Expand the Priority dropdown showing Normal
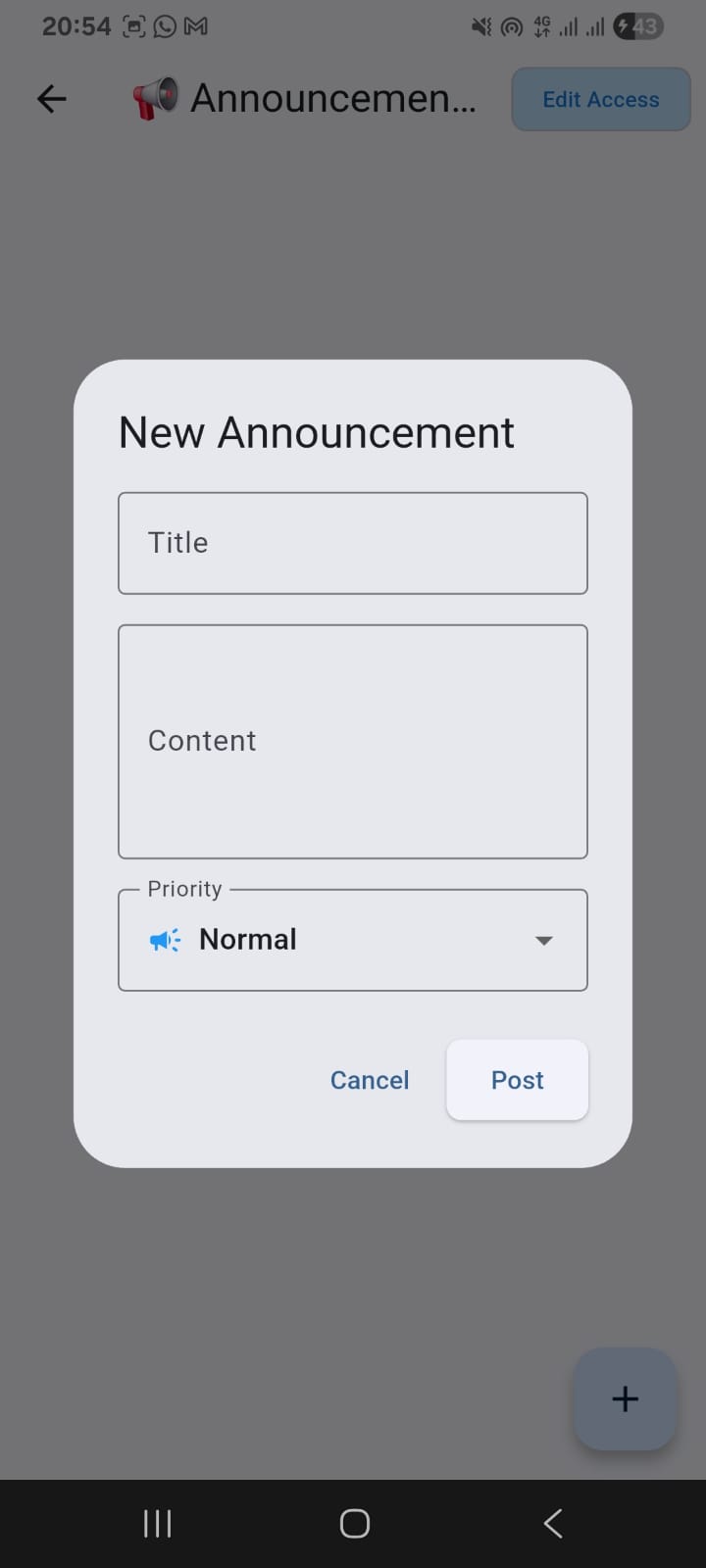Screen dimensions: 706x1568 click(x=353, y=940)
